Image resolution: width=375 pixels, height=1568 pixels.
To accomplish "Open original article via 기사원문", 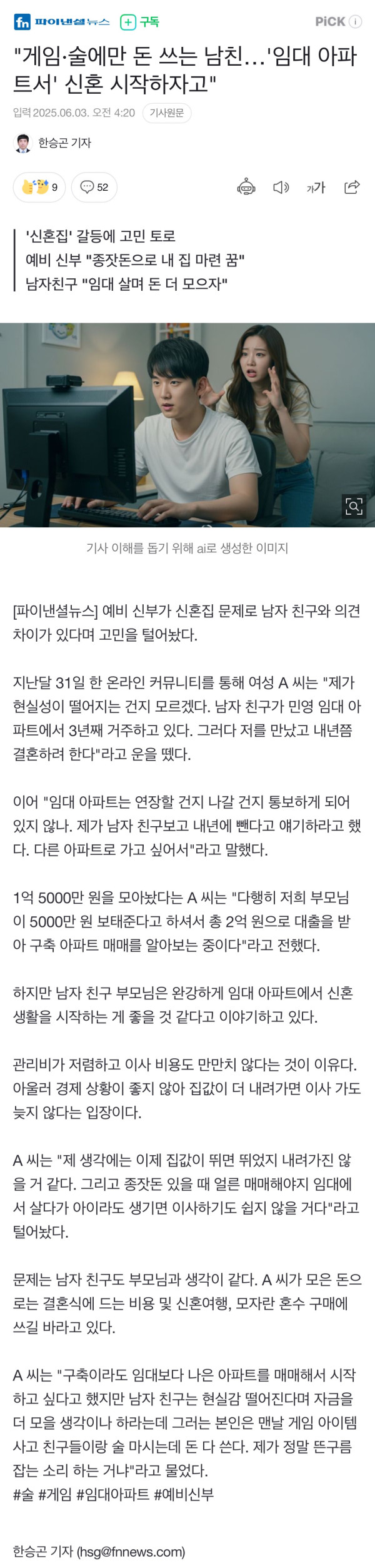I will pyautogui.click(x=166, y=113).
